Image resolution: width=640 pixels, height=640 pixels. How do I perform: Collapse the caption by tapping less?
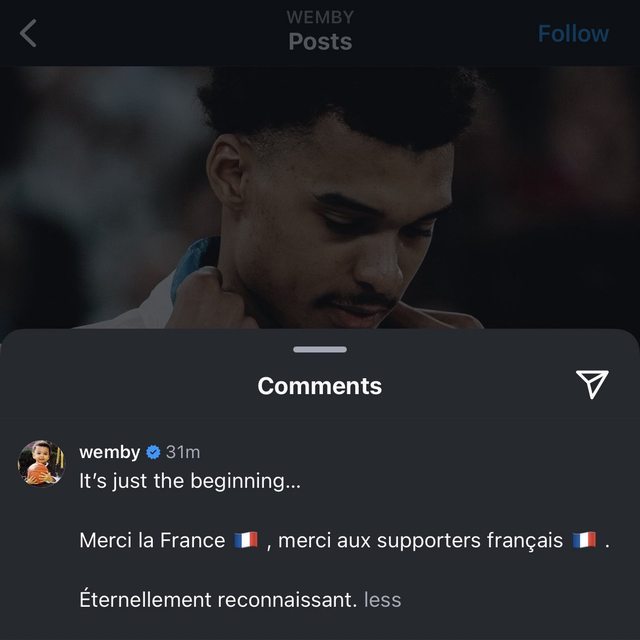[x=382, y=600]
